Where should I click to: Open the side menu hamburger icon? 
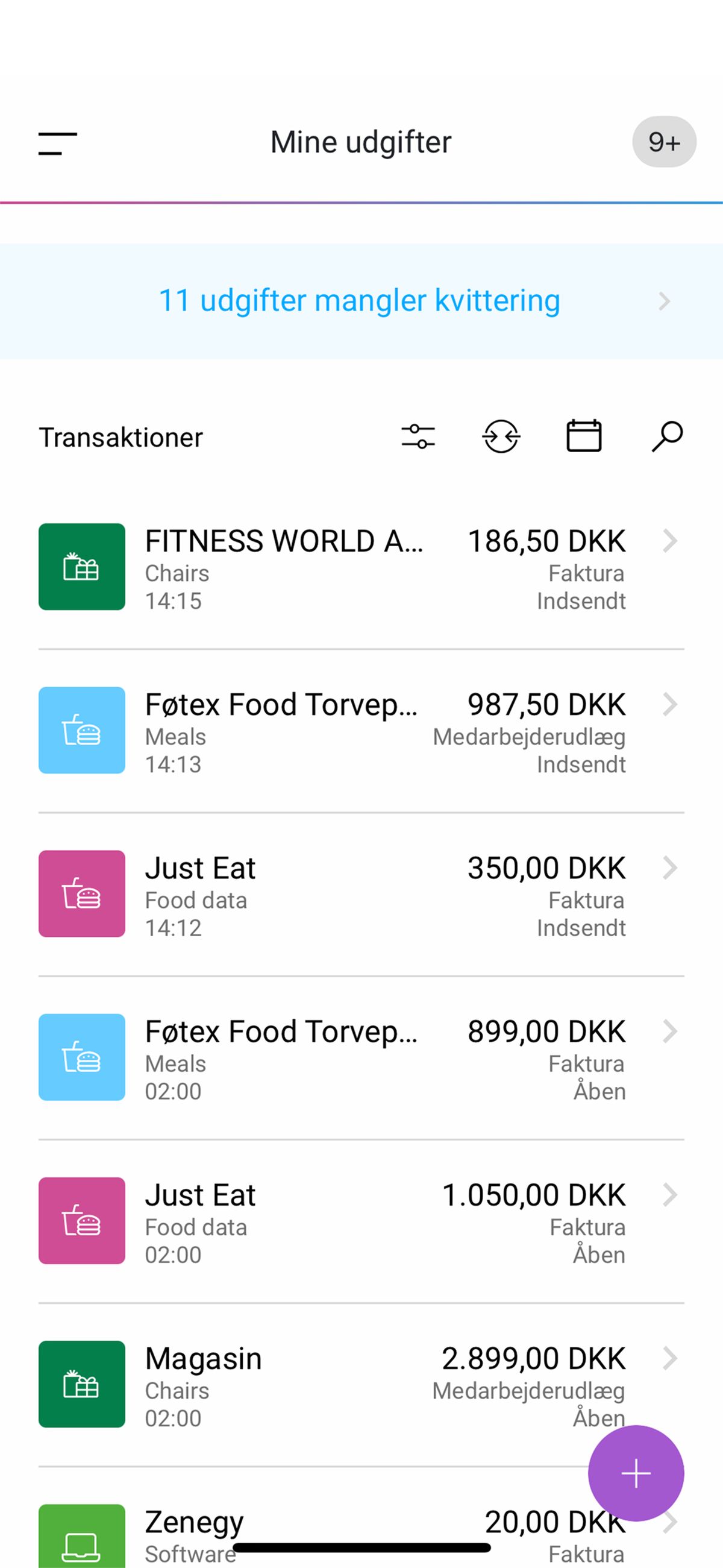point(58,143)
